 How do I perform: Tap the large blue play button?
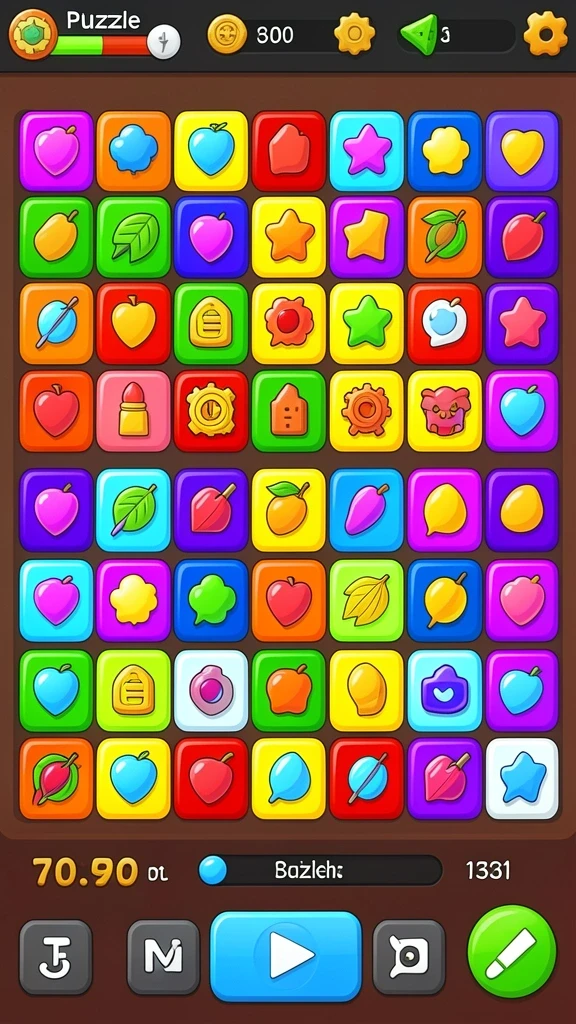click(285, 956)
